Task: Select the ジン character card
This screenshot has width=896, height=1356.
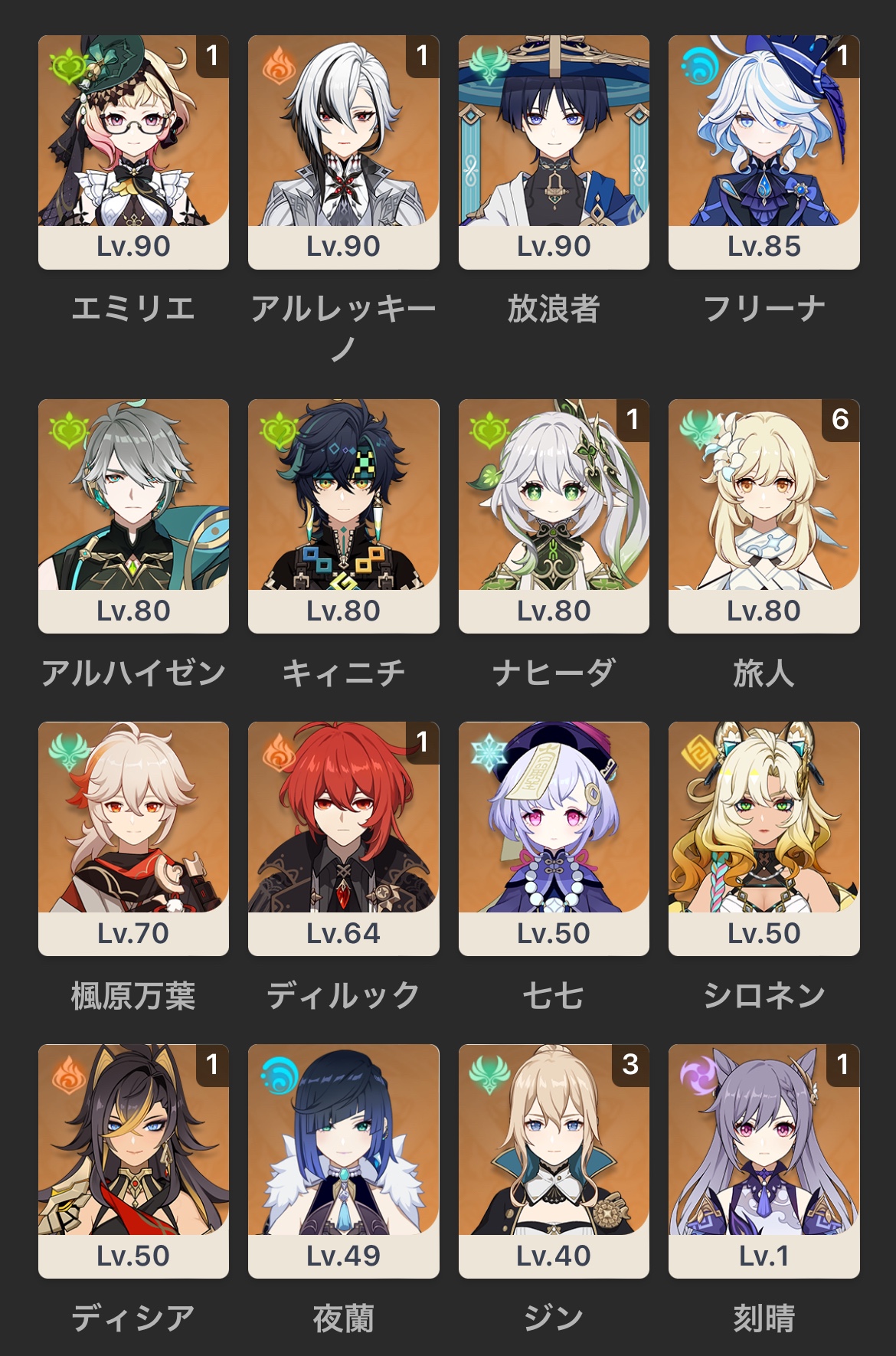Action: pyautogui.click(x=554, y=1161)
